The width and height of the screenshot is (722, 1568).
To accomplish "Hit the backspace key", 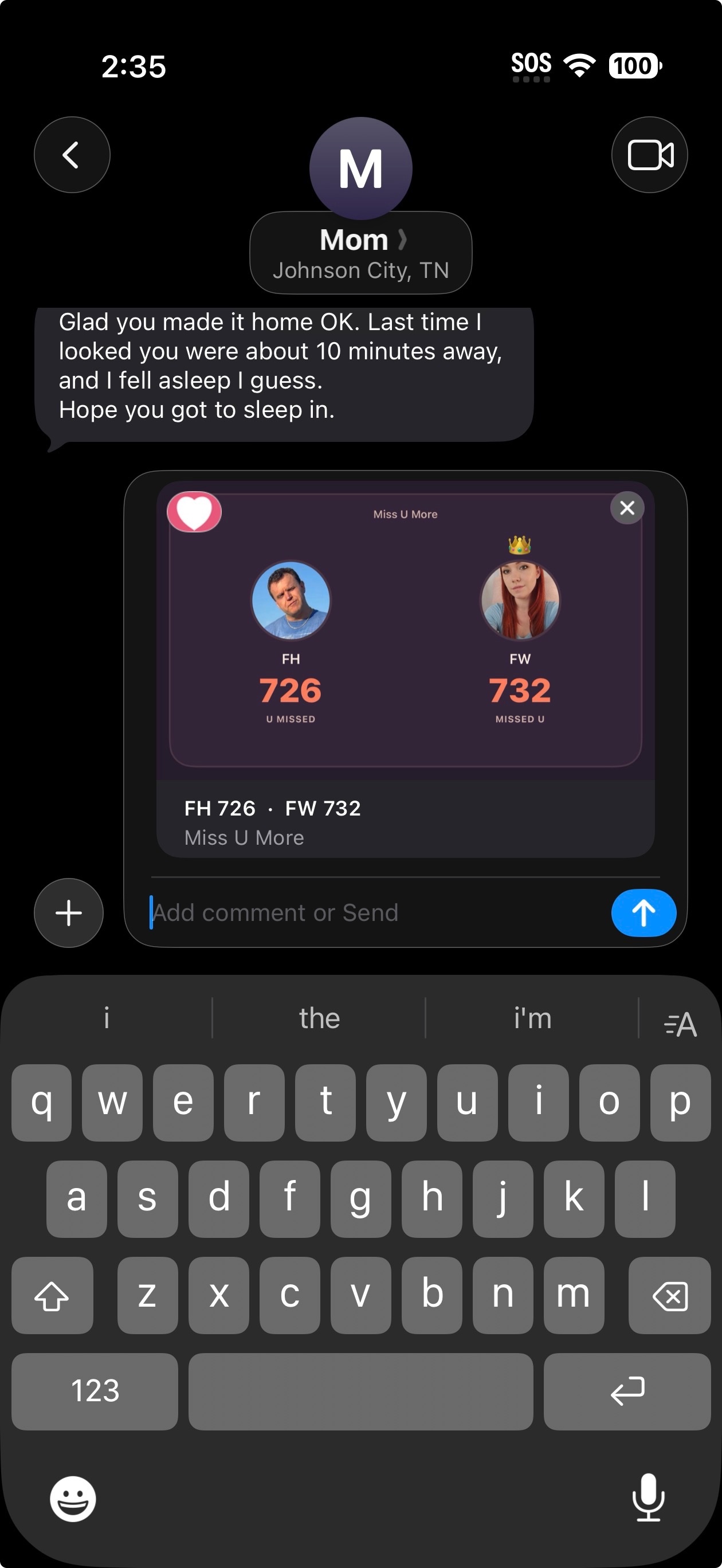I will [670, 1295].
